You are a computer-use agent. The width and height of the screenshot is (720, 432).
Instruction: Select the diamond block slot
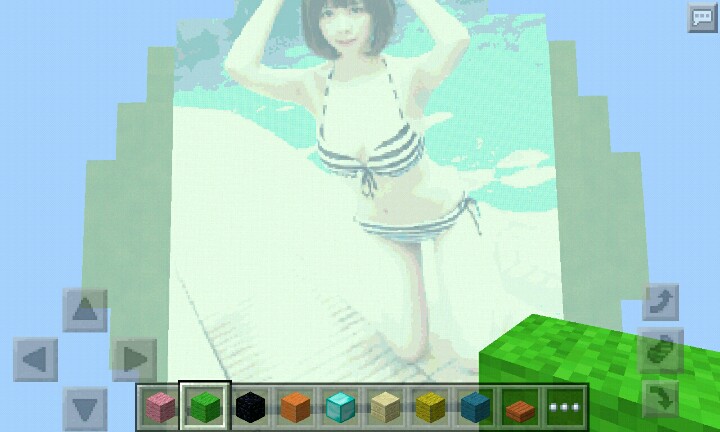(x=340, y=407)
